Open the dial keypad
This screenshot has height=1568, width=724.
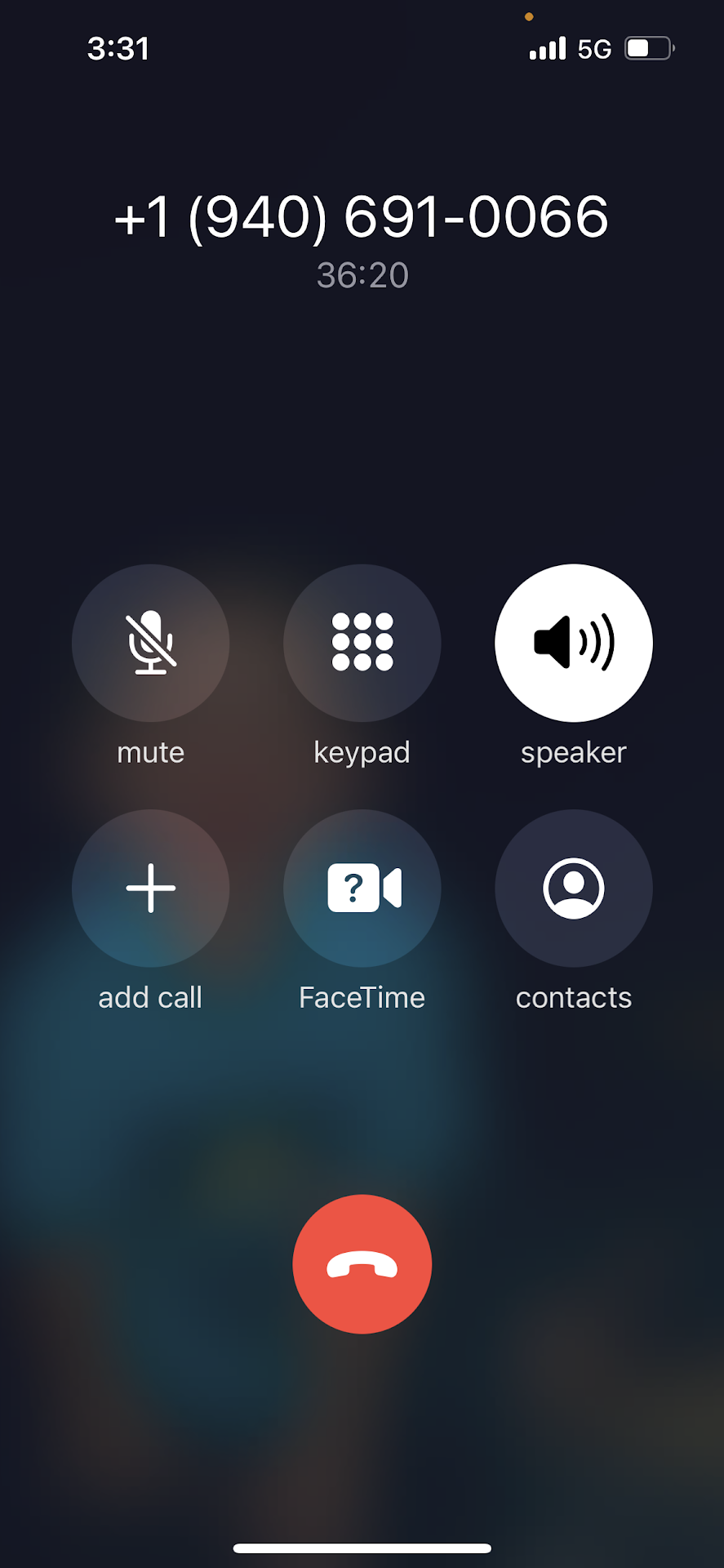[x=362, y=643]
